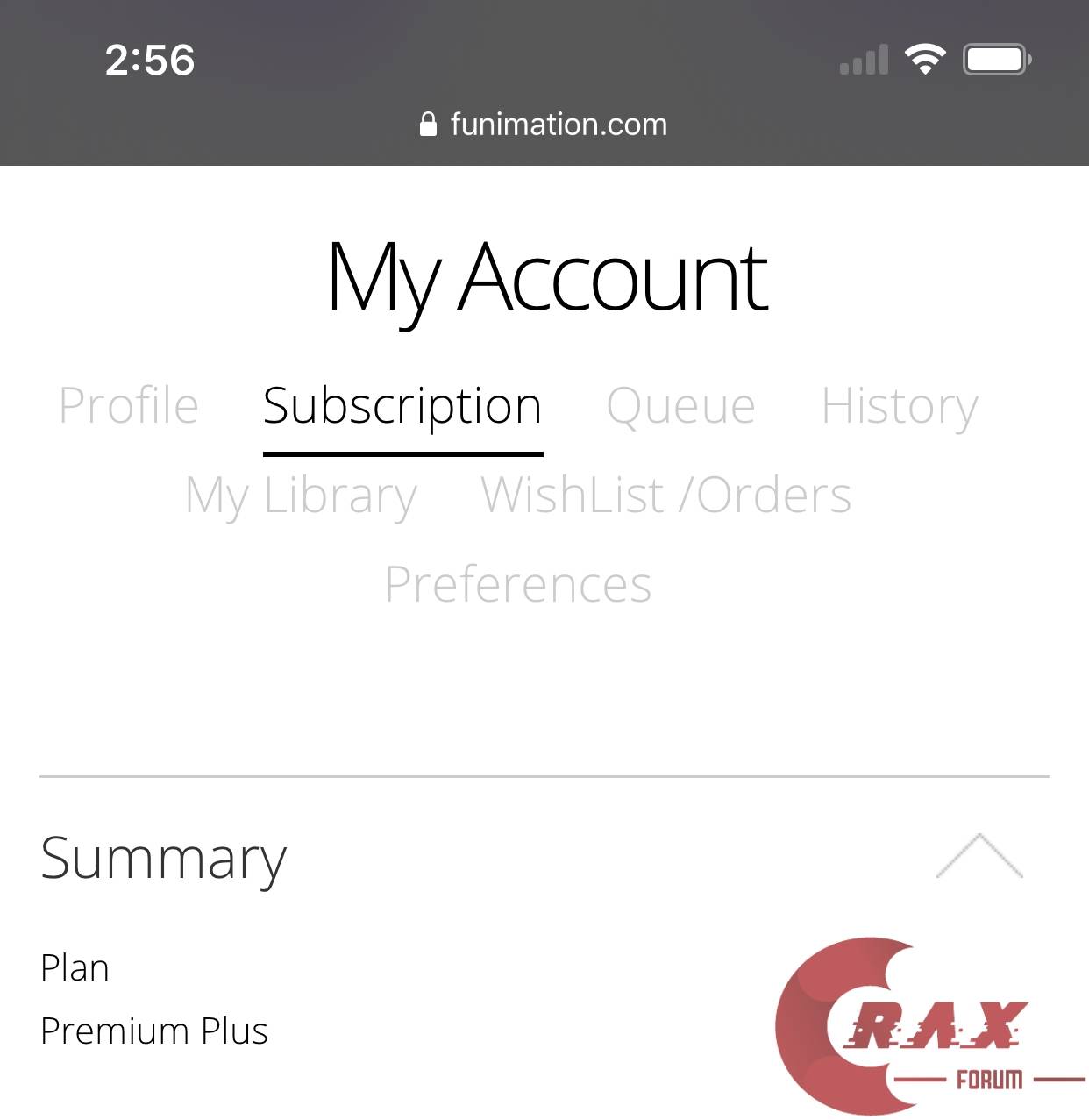Image resolution: width=1089 pixels, height=1120 pixels.
Task: Switch to the Profile tab
Action: pyautogui.click(x=129, y=406)
